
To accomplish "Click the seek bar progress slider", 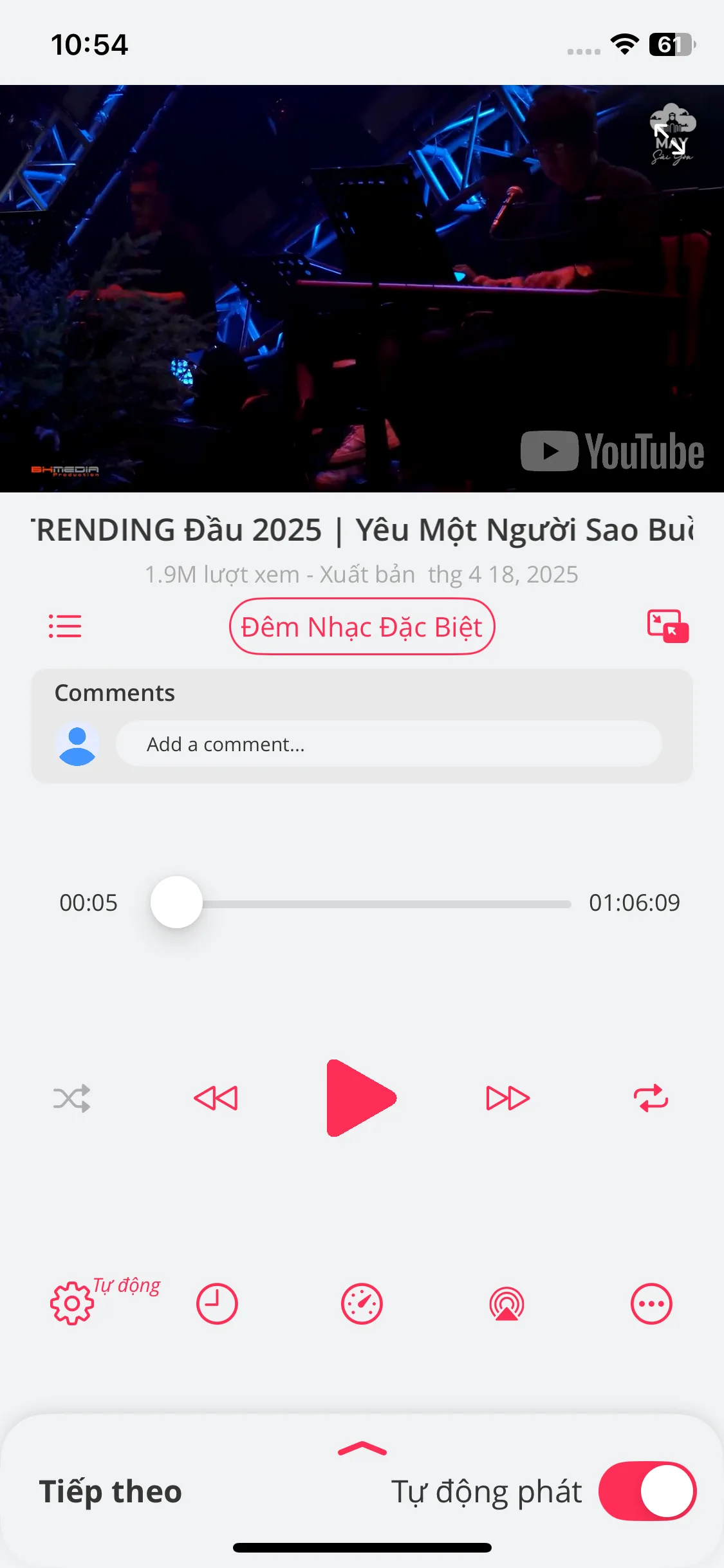I will pyautogui.click(x=176, y=903).
